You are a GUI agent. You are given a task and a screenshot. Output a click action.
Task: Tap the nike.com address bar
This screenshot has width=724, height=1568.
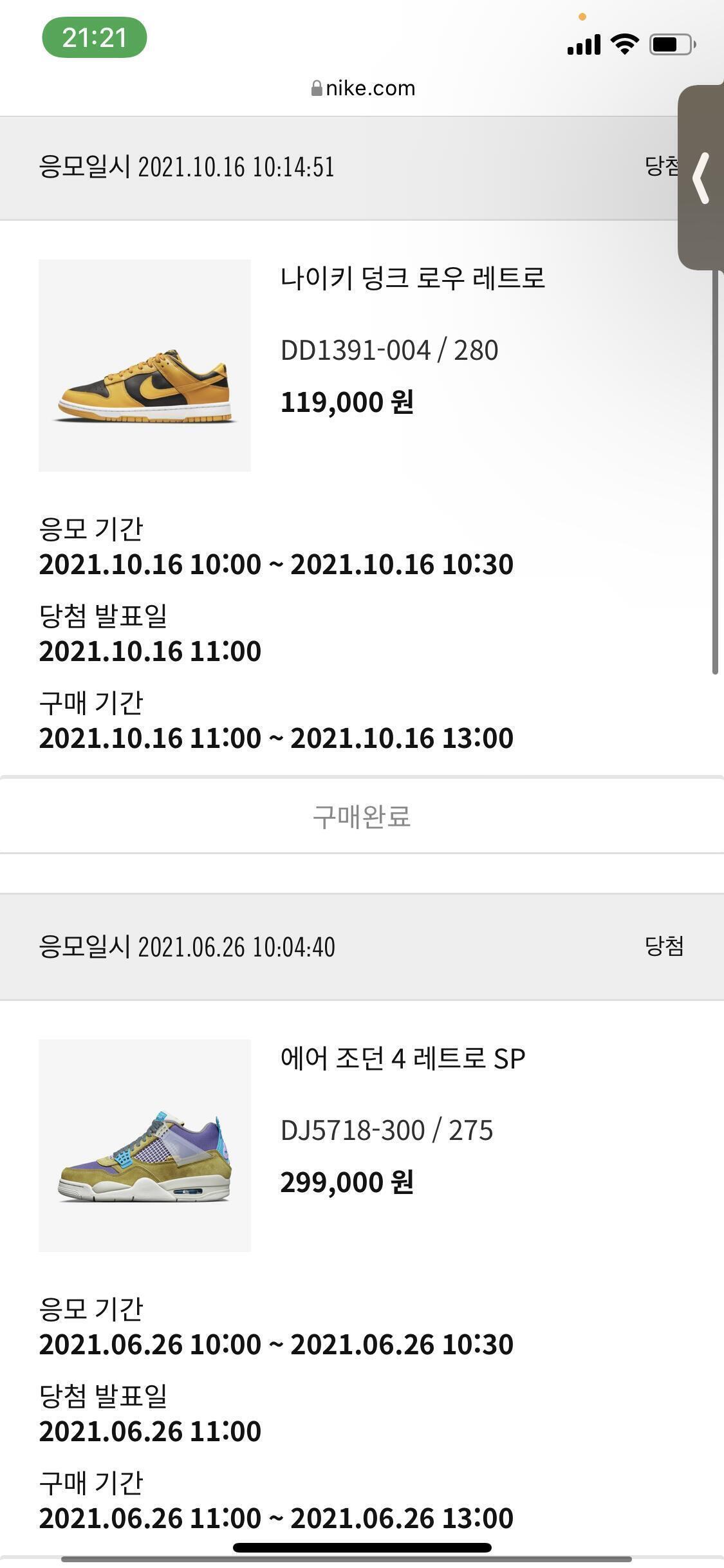click(363, 88)
